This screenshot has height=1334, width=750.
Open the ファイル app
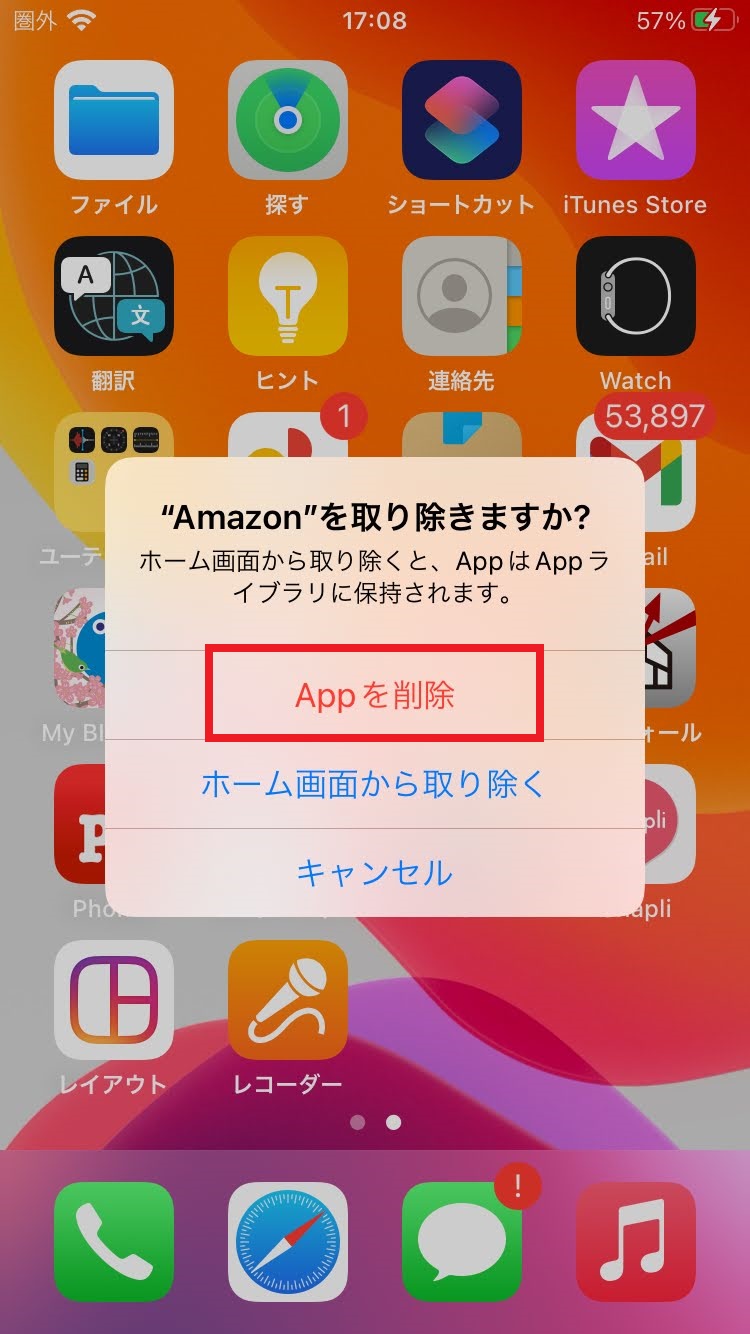point(114,121)
